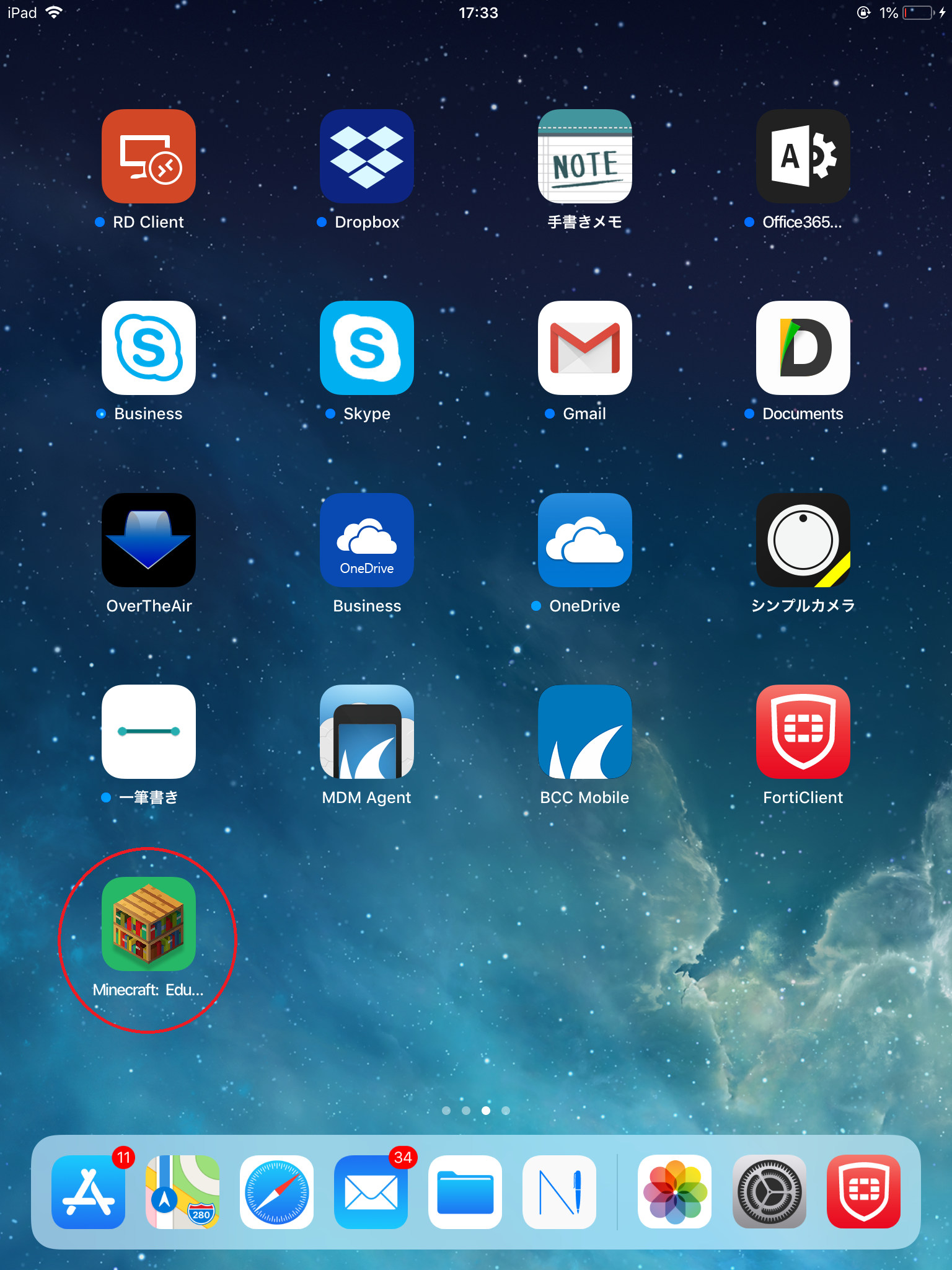
Task: Open the 手書きメモ note app
Action: [585, 156]
